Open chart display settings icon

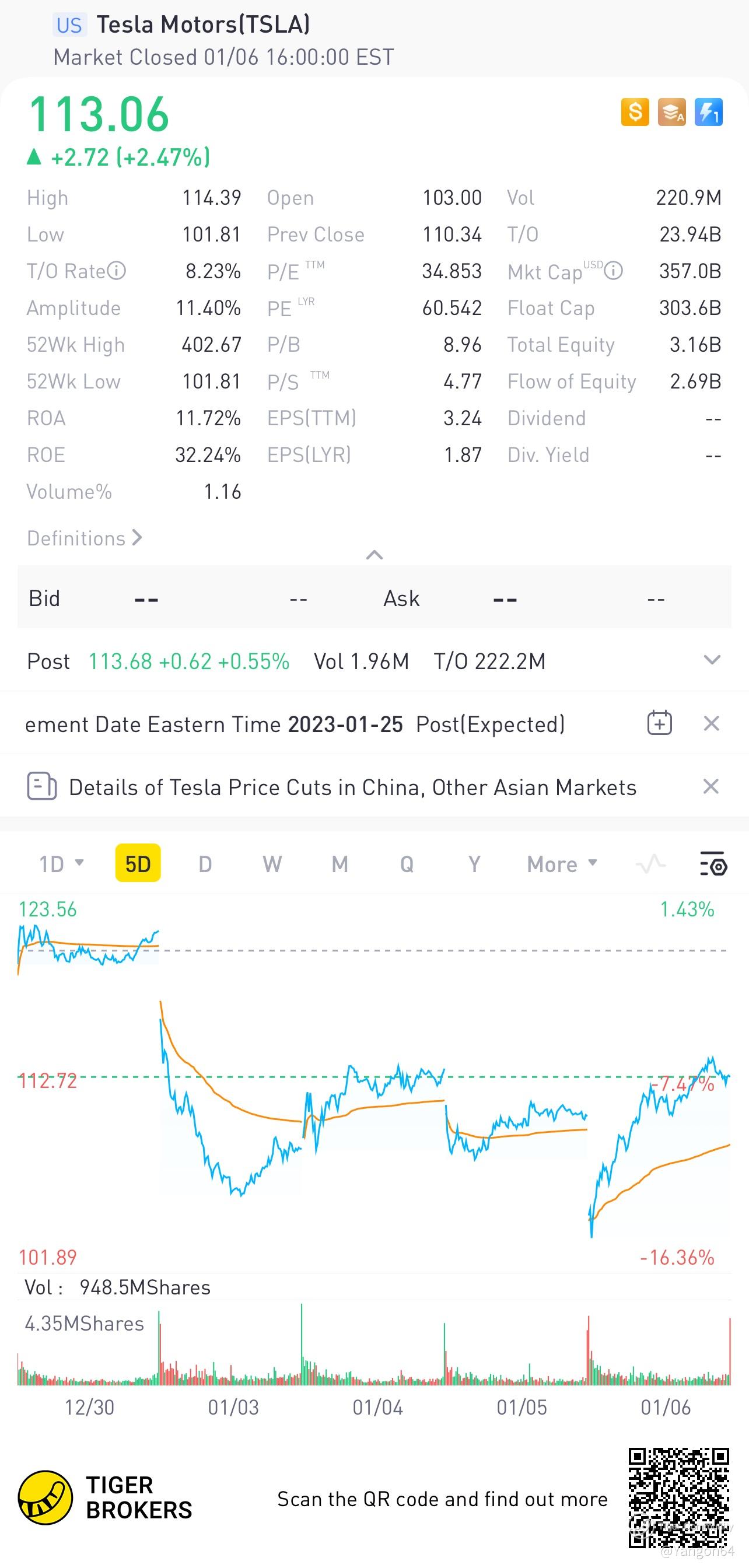point(713,863)
